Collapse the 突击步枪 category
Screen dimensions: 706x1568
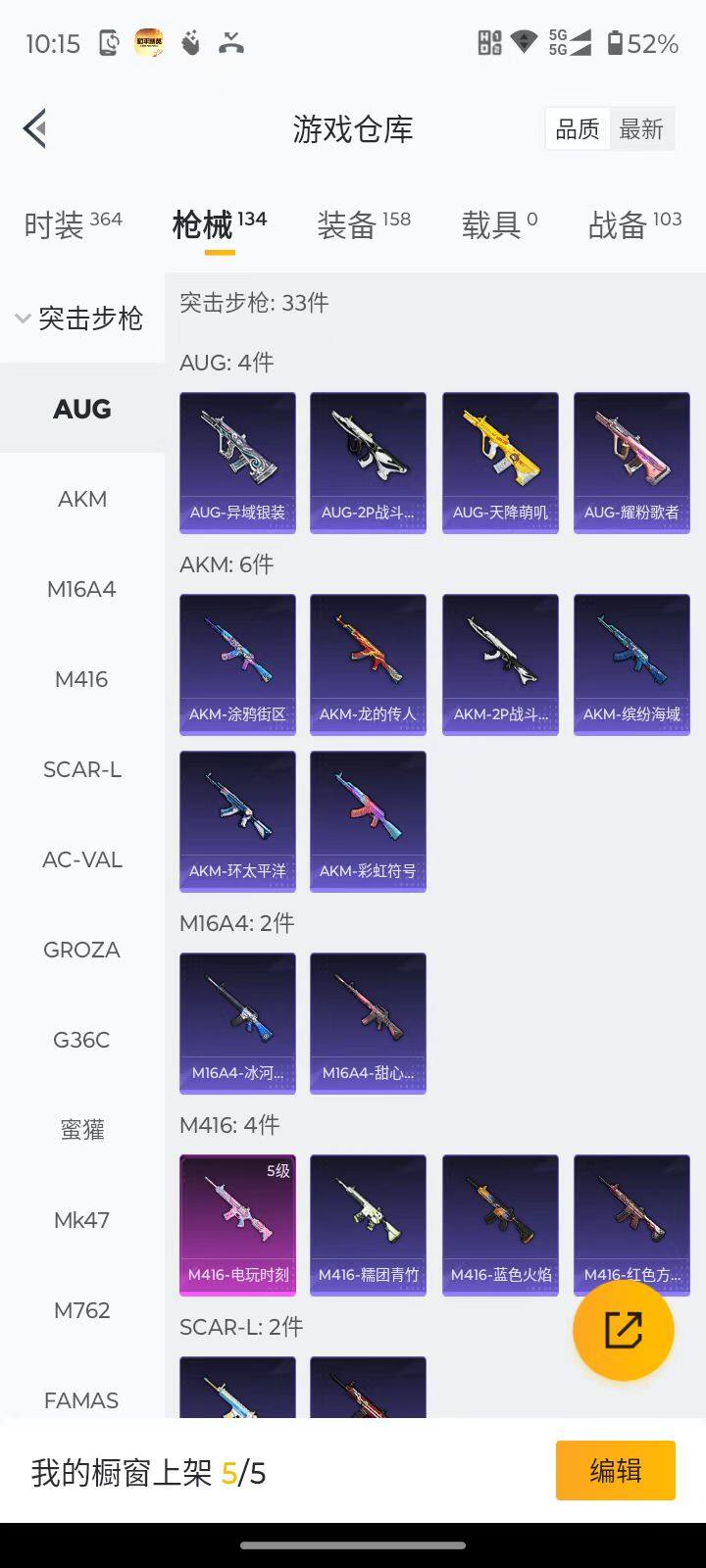80,318
